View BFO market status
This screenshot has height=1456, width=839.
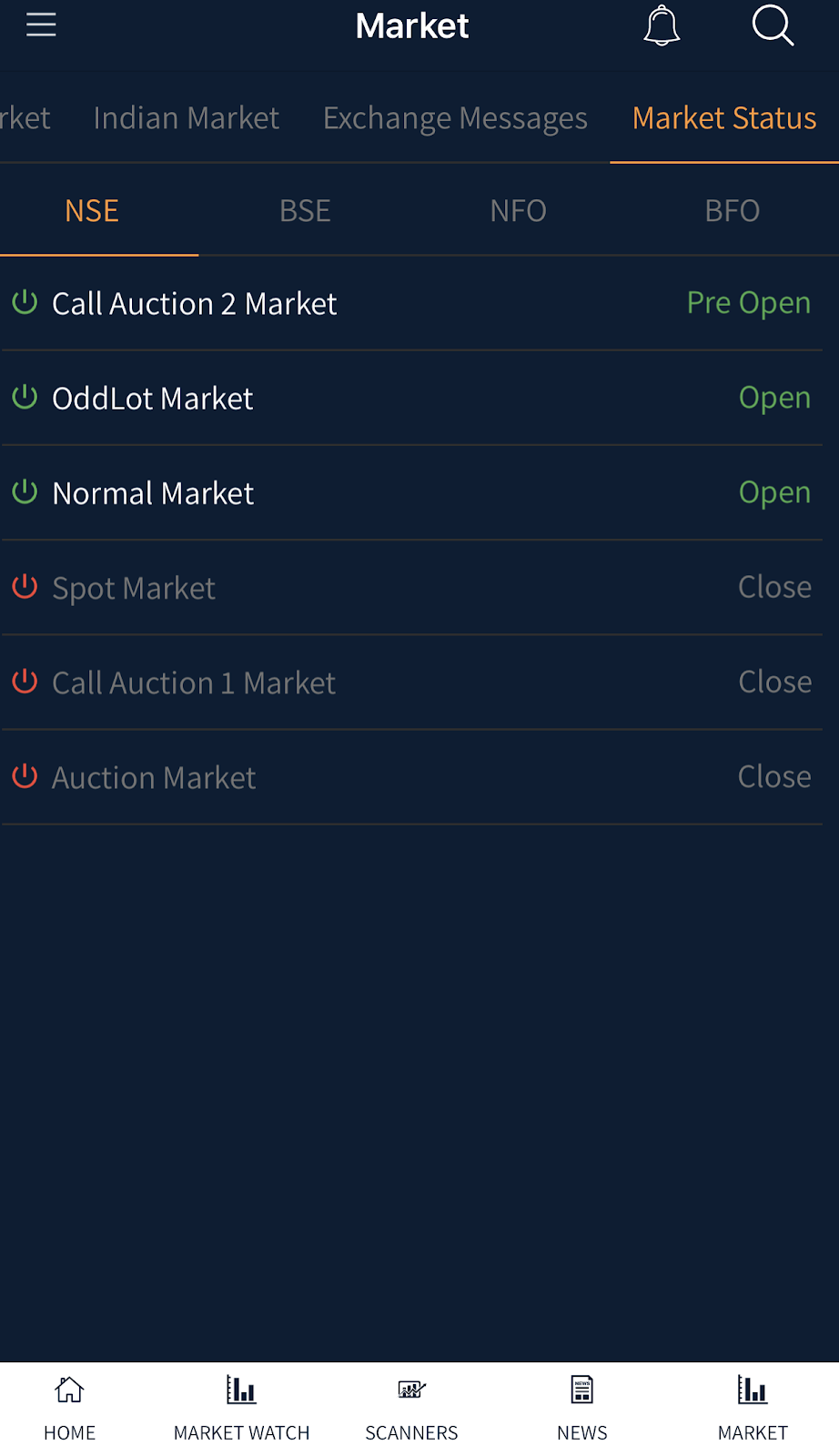coord(732,211)
